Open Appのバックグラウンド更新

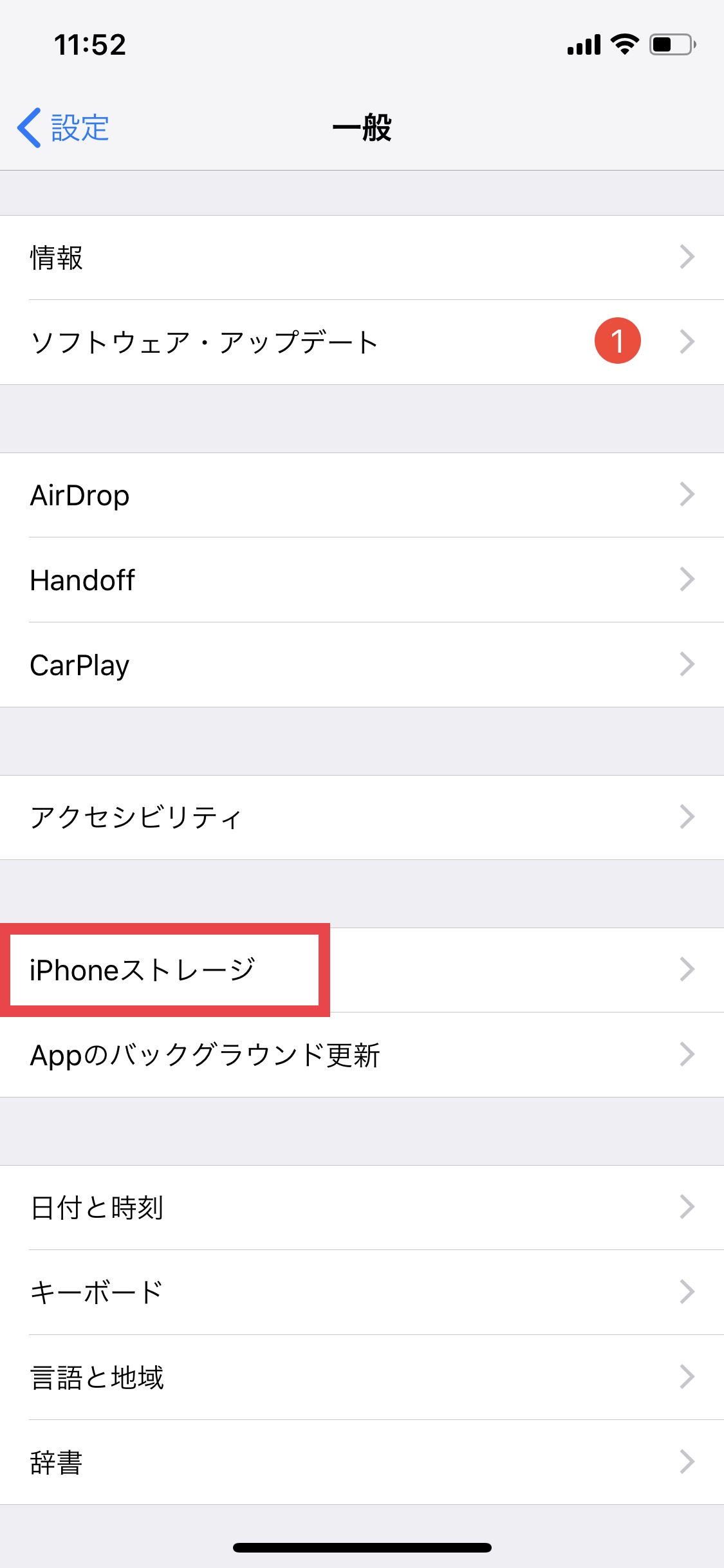362,1055
